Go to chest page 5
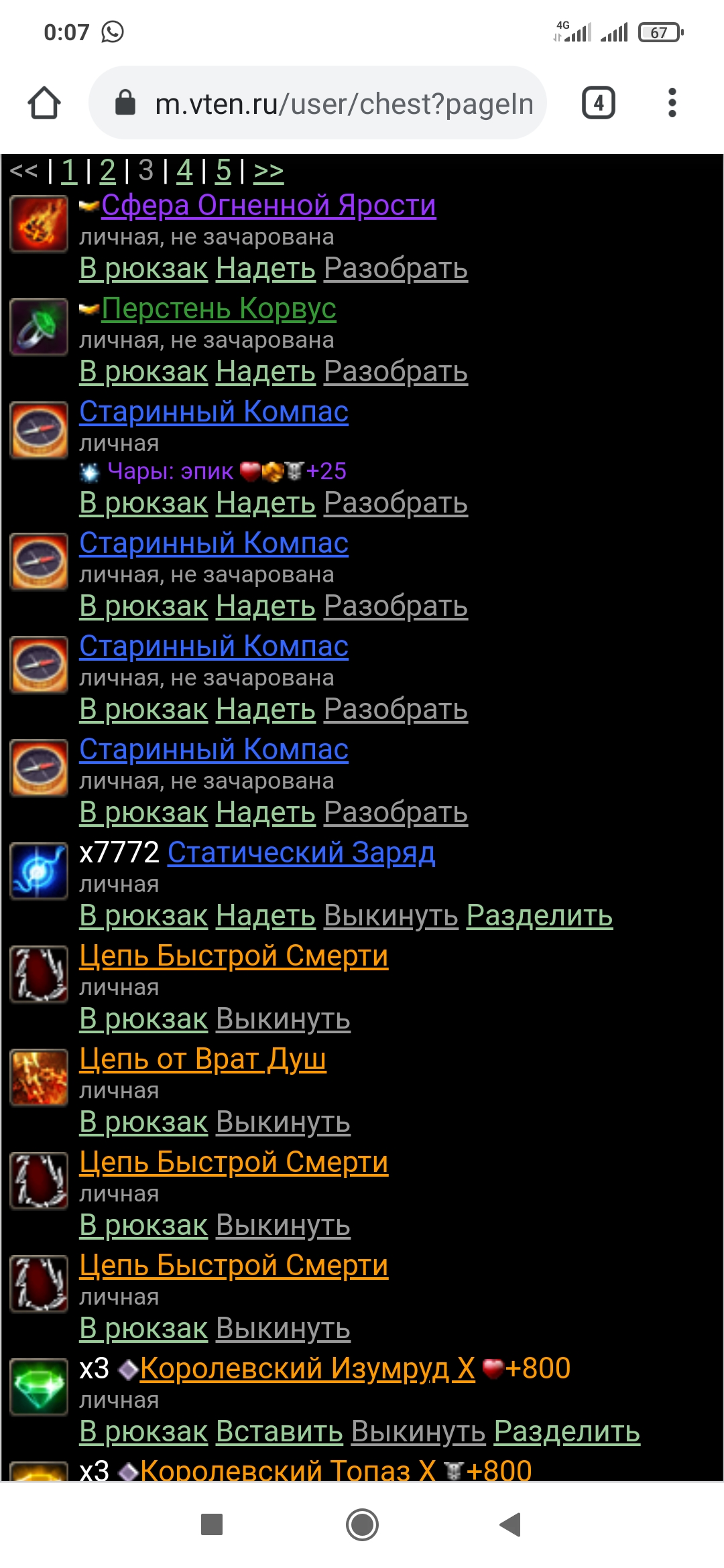Viewport: 724px width, 1568px height. pos(223,172)
